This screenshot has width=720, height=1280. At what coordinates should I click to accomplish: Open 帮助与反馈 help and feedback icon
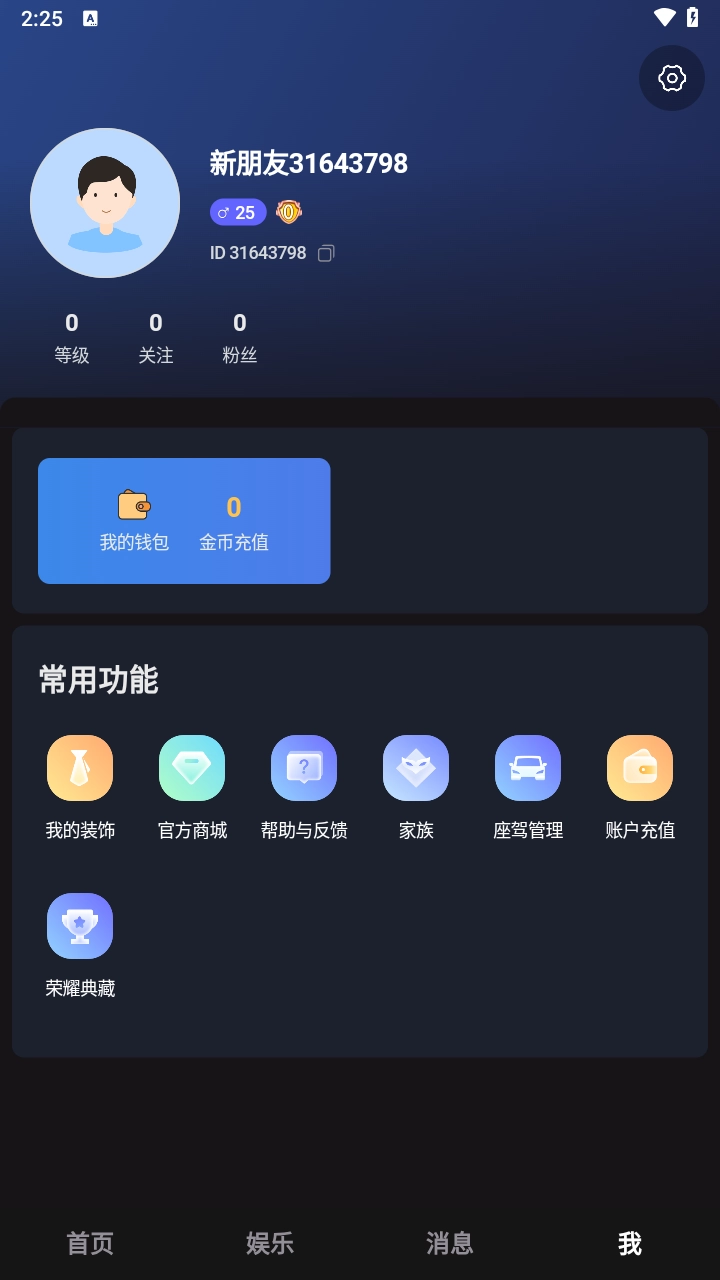304,767
